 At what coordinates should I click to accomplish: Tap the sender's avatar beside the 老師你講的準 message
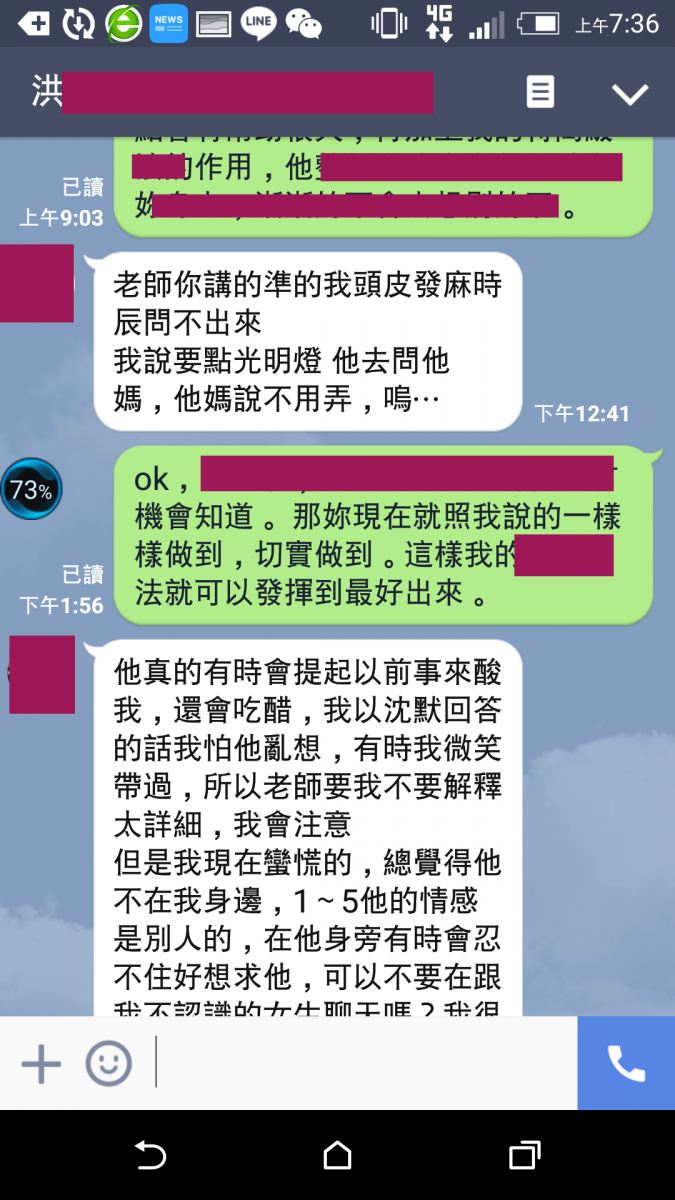[x=37, y=283]
